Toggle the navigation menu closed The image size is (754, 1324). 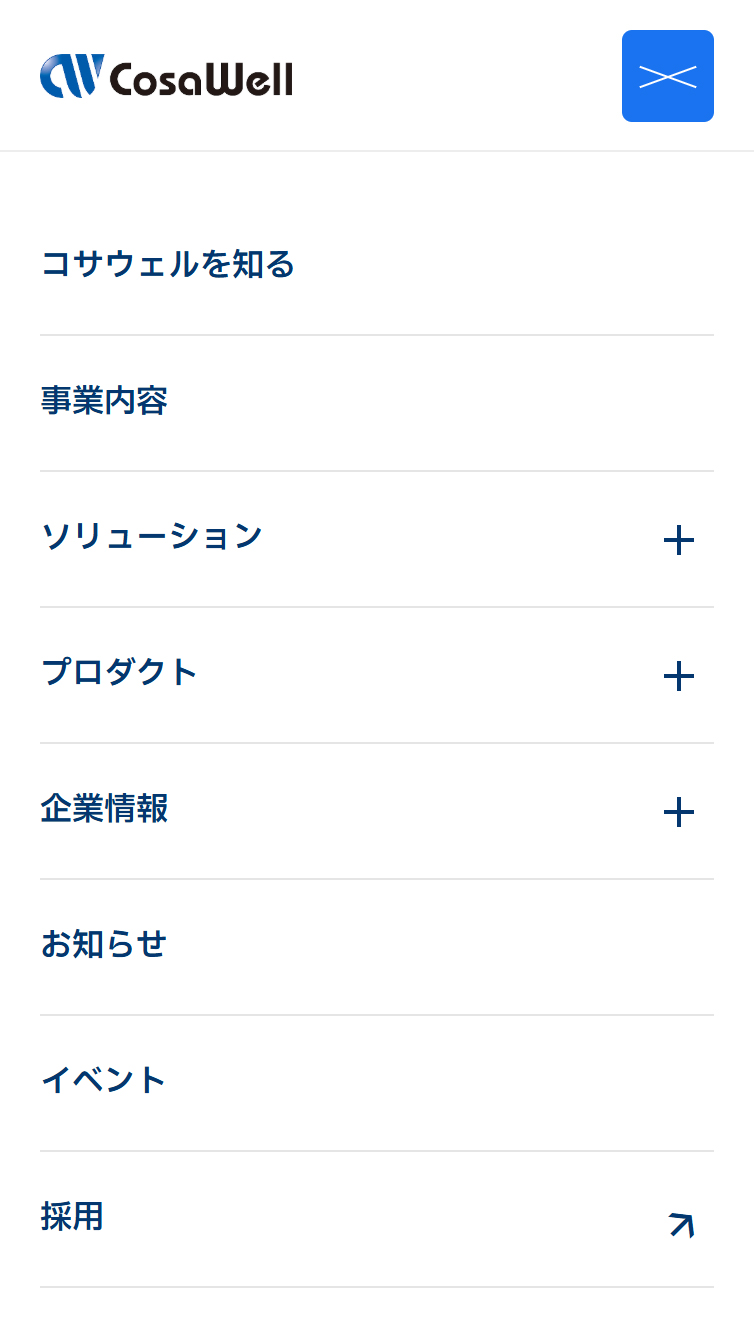pos(668,76)
